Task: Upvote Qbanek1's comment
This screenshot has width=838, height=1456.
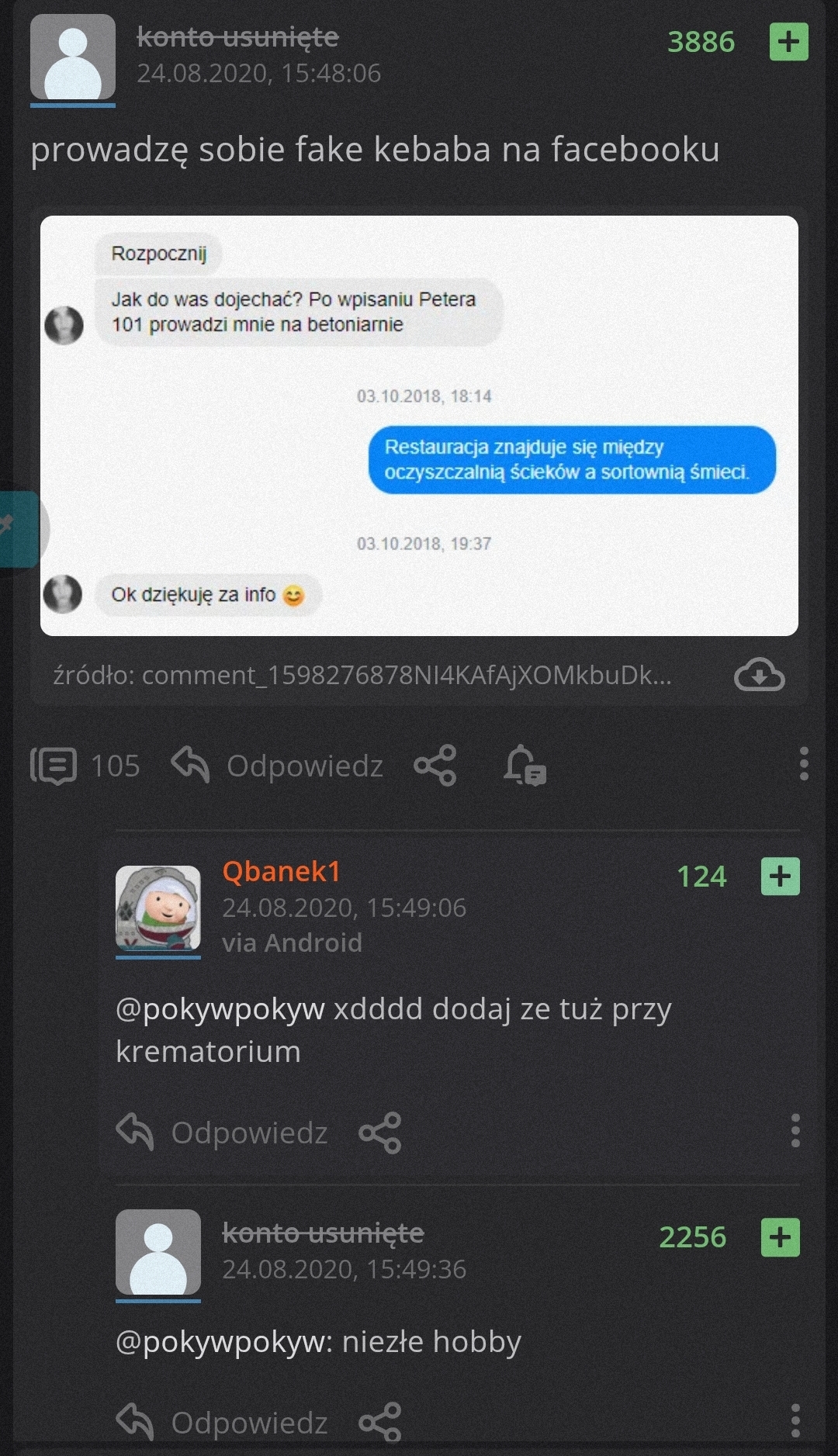Action: (780, 877)
